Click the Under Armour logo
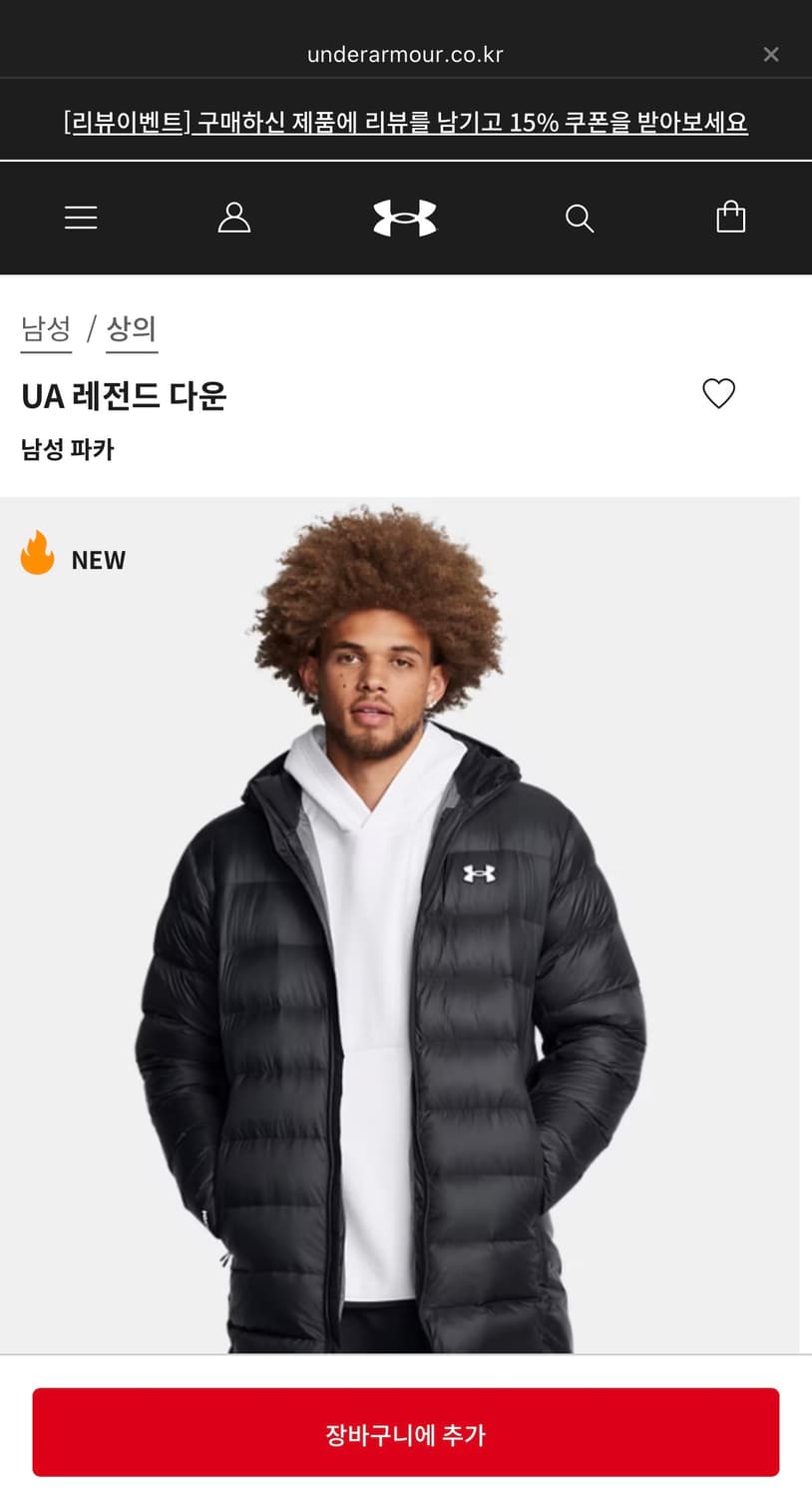Viewport: 812px width, 1497px height. point(406,218)
